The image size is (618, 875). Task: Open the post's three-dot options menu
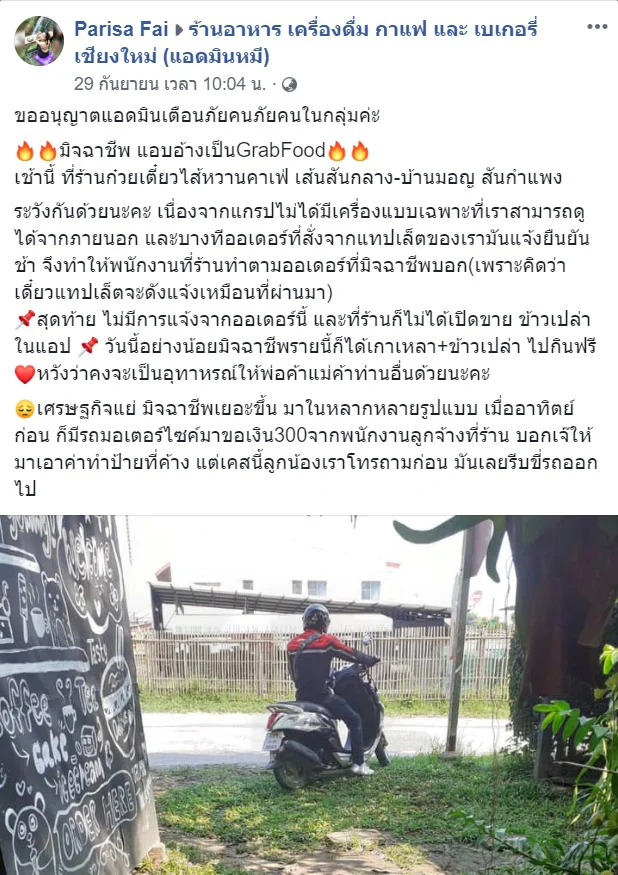597,26
